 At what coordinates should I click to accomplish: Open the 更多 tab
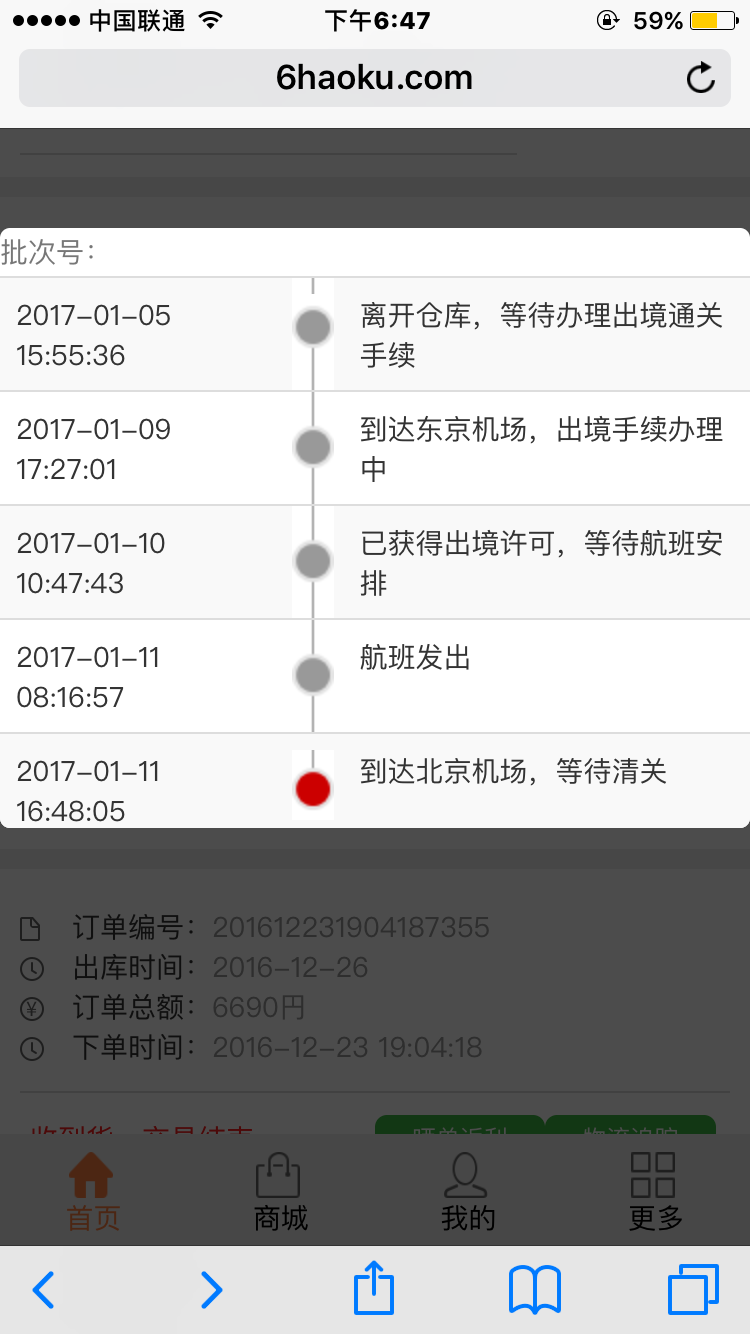tap(656, 1192)
